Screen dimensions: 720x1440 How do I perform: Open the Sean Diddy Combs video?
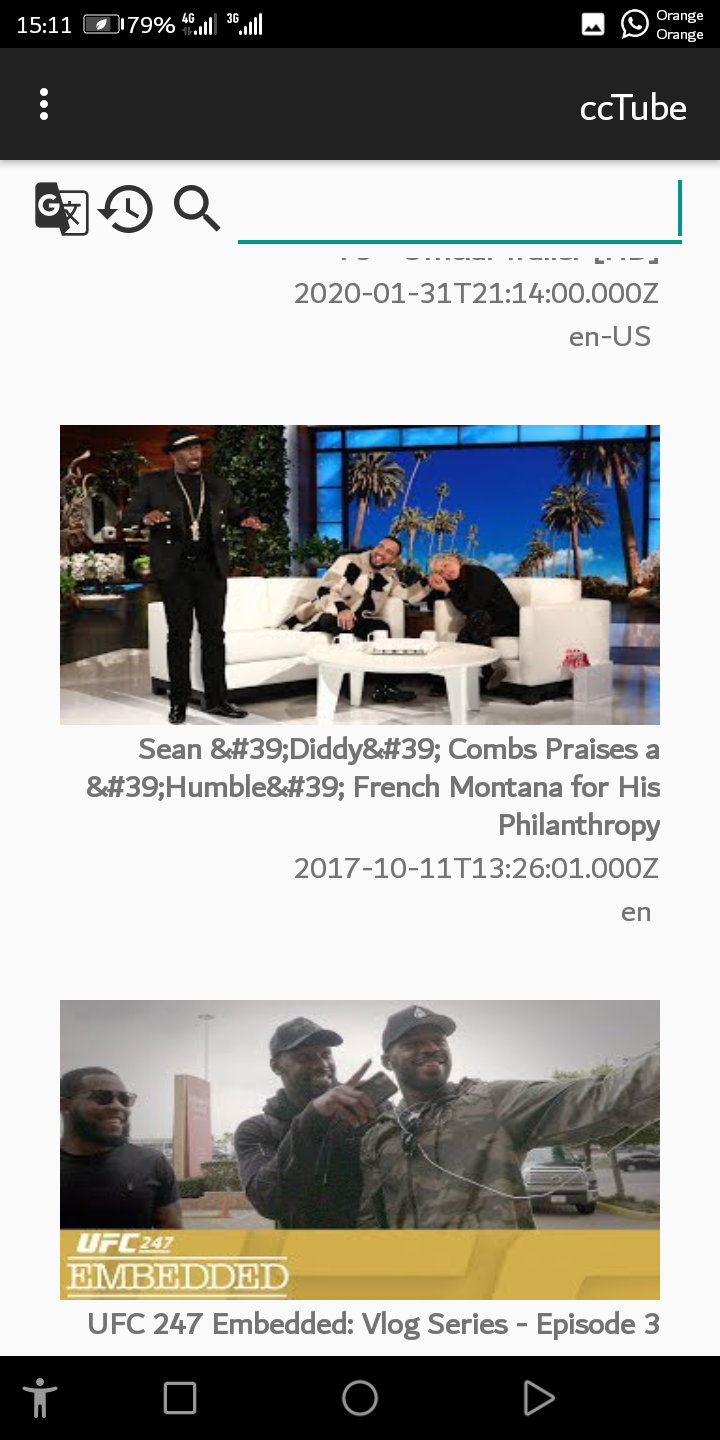coord(360,575)
